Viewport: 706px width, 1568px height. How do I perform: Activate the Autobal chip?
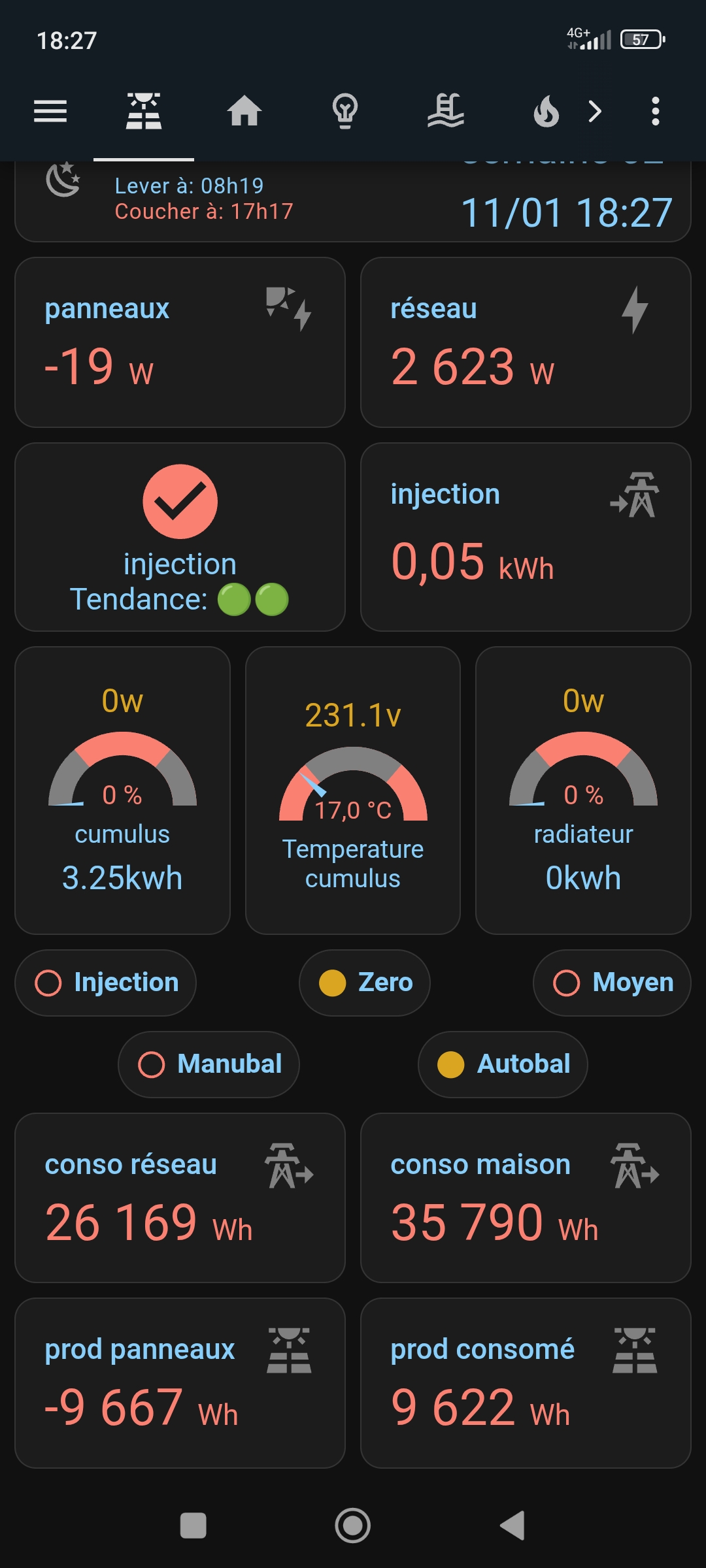pyautogui.click(x=503, y=1064)
